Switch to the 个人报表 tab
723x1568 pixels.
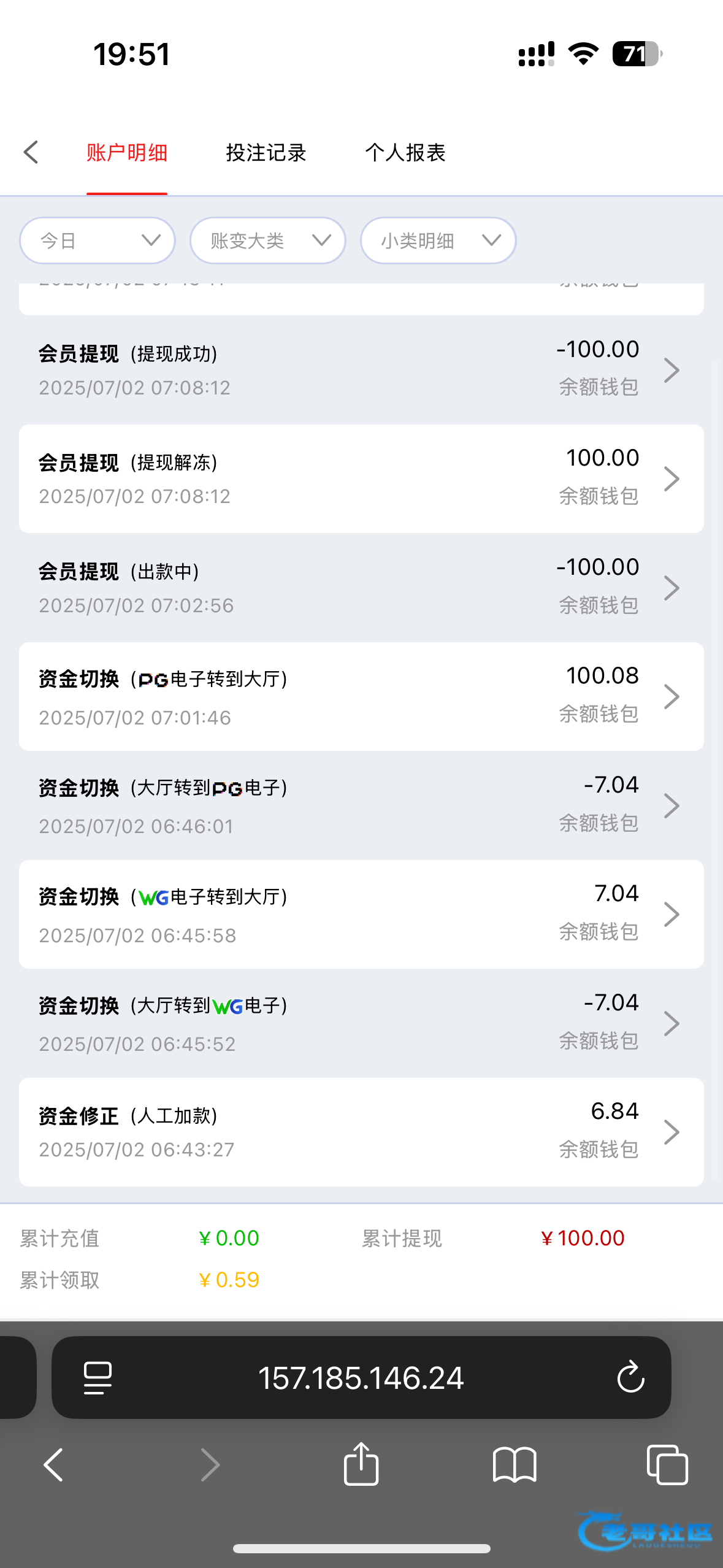[x=405, y=153]
